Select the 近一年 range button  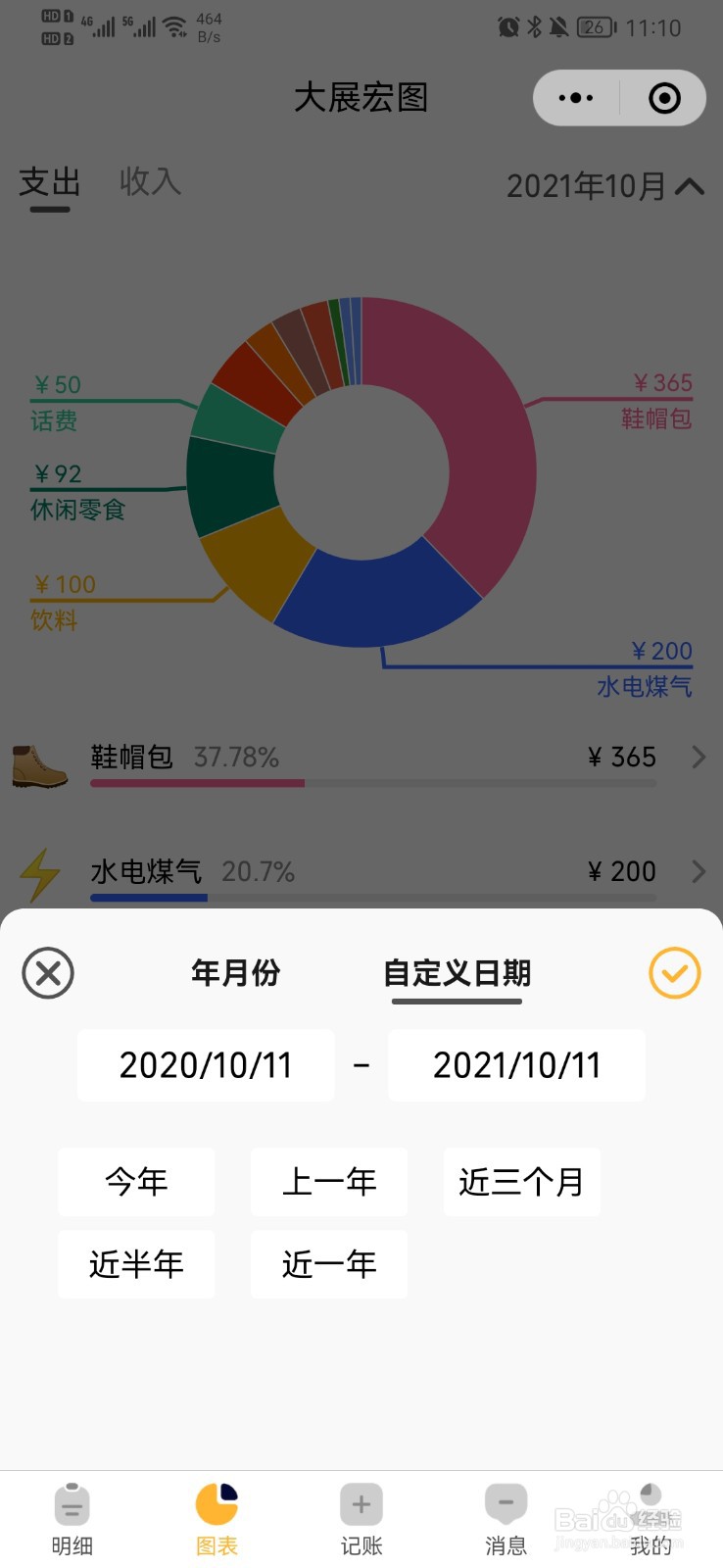328,1264
